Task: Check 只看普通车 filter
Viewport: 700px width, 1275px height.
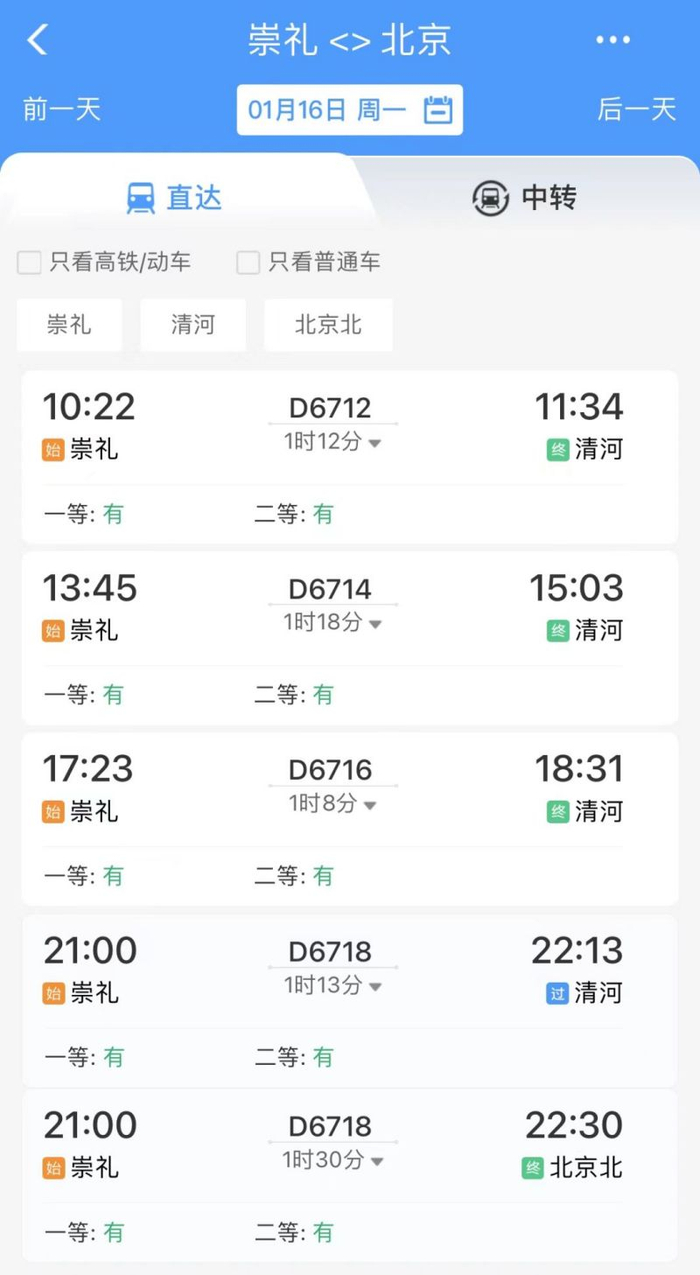Action: (248, 263)
